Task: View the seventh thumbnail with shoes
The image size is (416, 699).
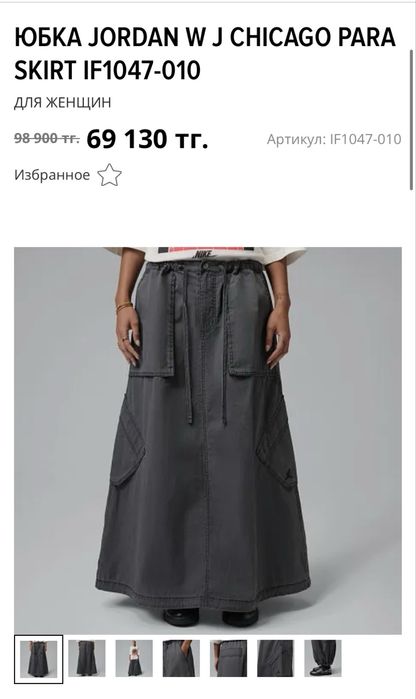Action: pos(323,658)
